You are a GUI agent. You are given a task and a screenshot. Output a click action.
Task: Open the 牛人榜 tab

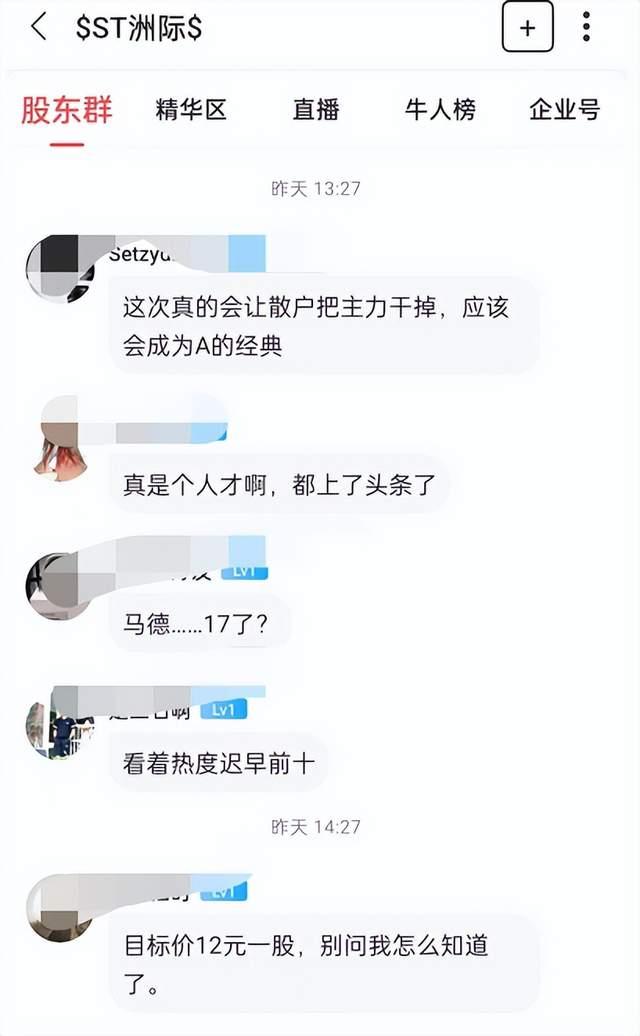pyautogui.click(x=440, y=110)
